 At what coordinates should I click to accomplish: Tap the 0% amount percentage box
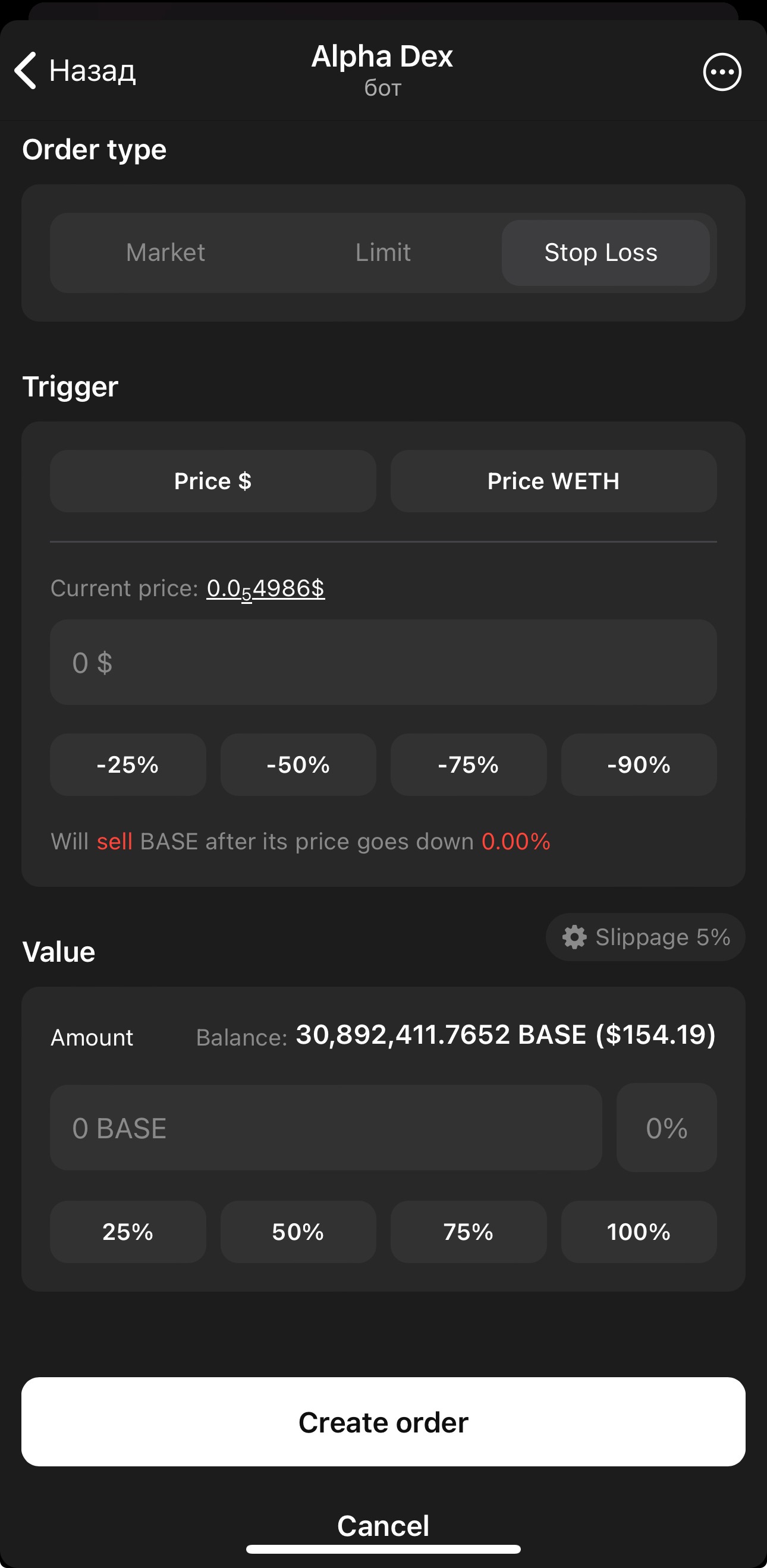pyautogui.click(x=667, y=1128)
